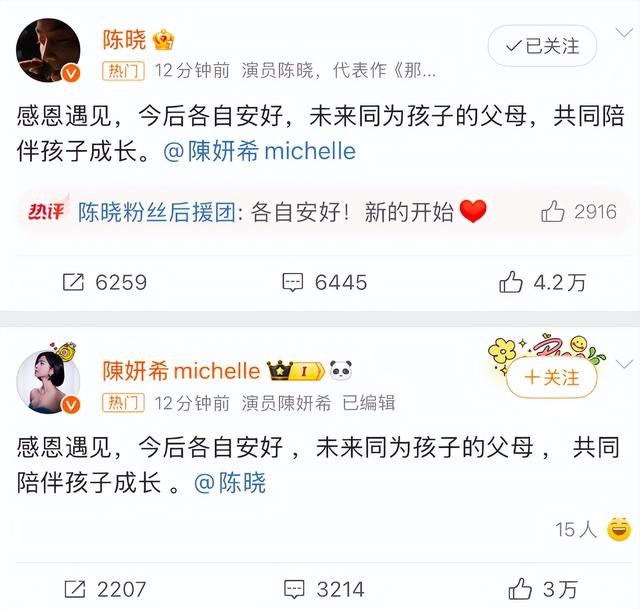Follow 陳妍希 michelle with the +关注 button

[x=551, y=377]
